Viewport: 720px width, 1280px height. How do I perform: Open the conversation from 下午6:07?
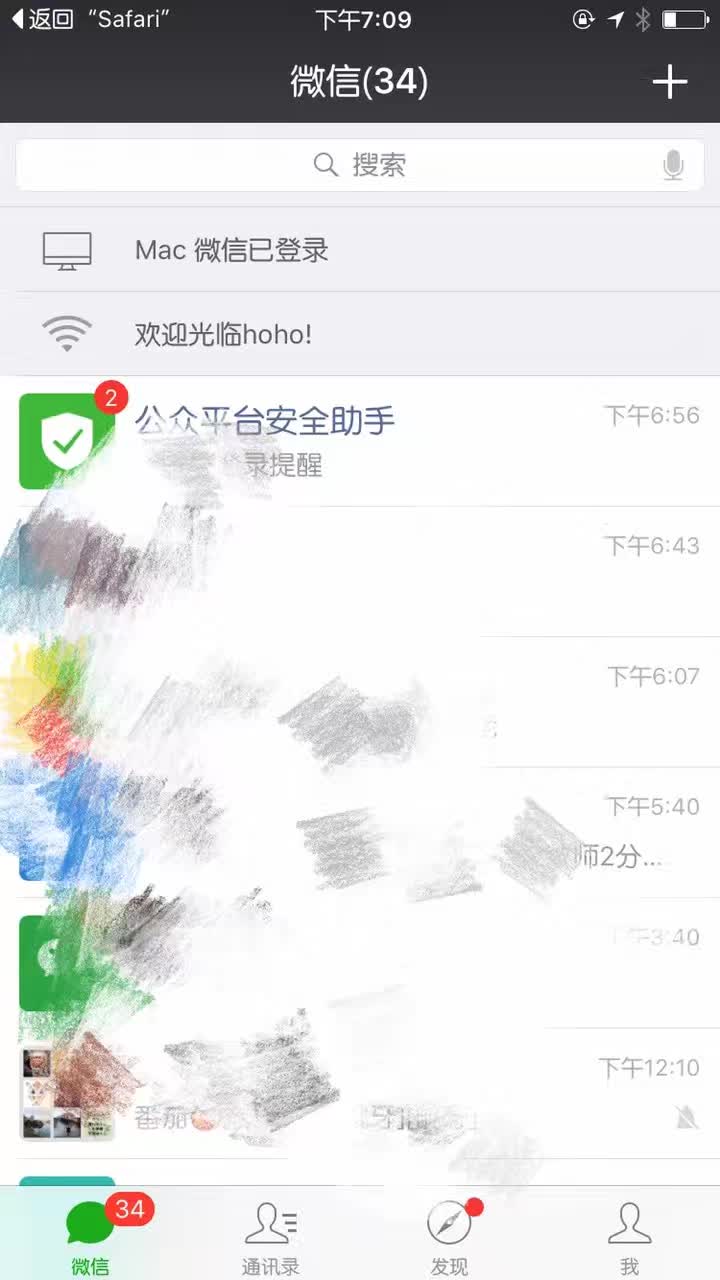coord(360,702)
